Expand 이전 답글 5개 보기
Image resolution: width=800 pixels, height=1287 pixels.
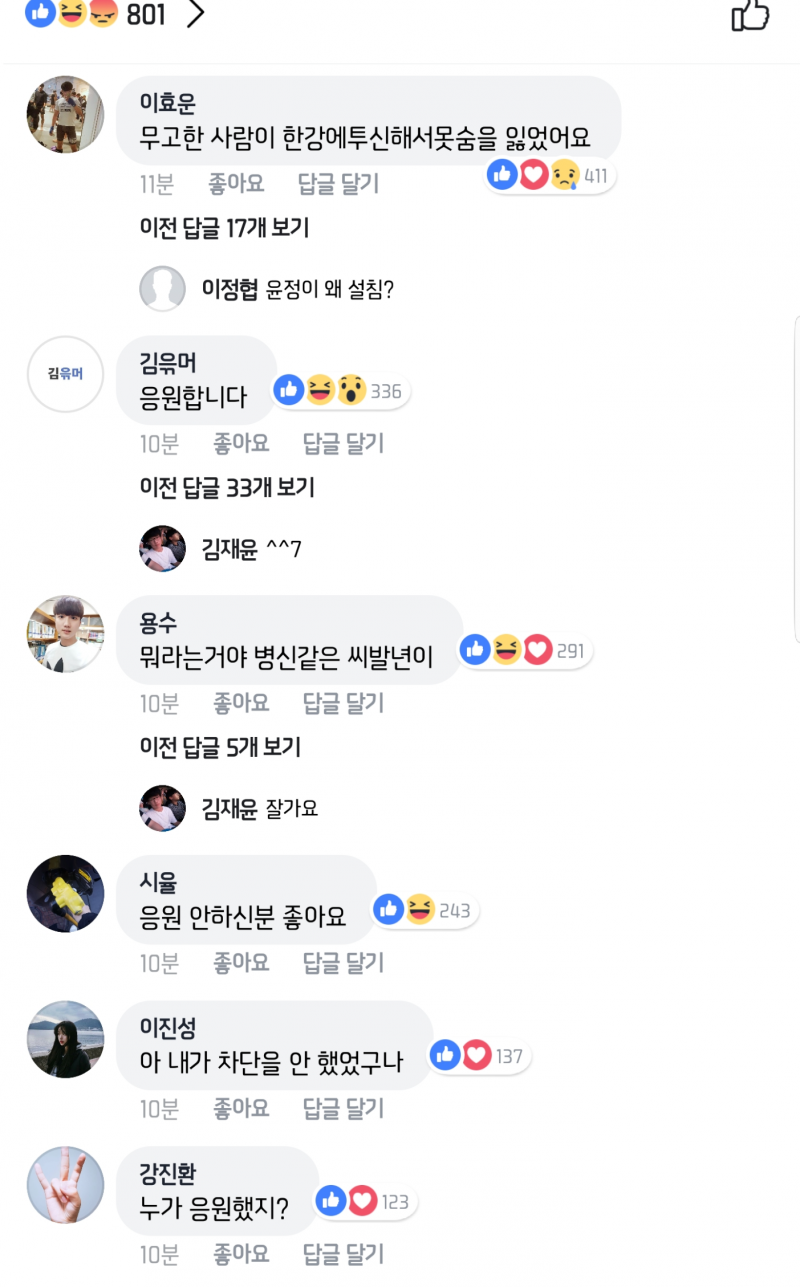click(220, 747)
